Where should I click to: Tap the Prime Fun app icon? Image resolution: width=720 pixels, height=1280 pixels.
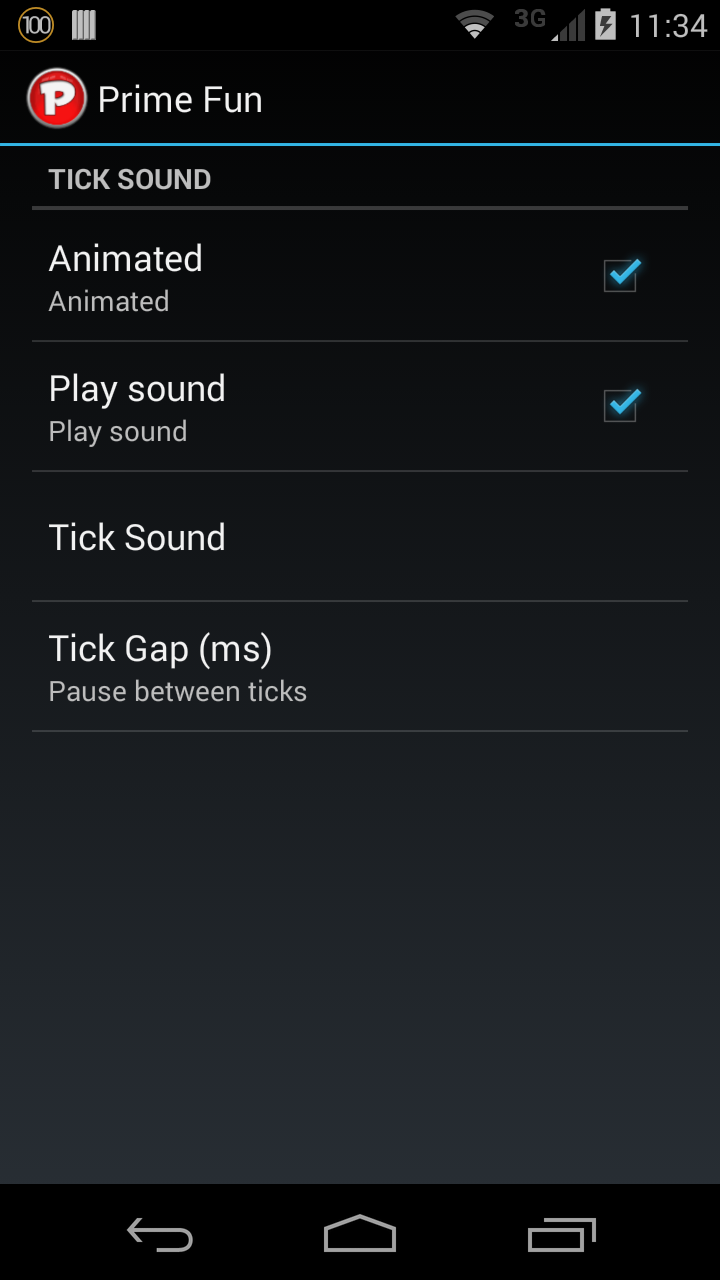tap(57, 99)
